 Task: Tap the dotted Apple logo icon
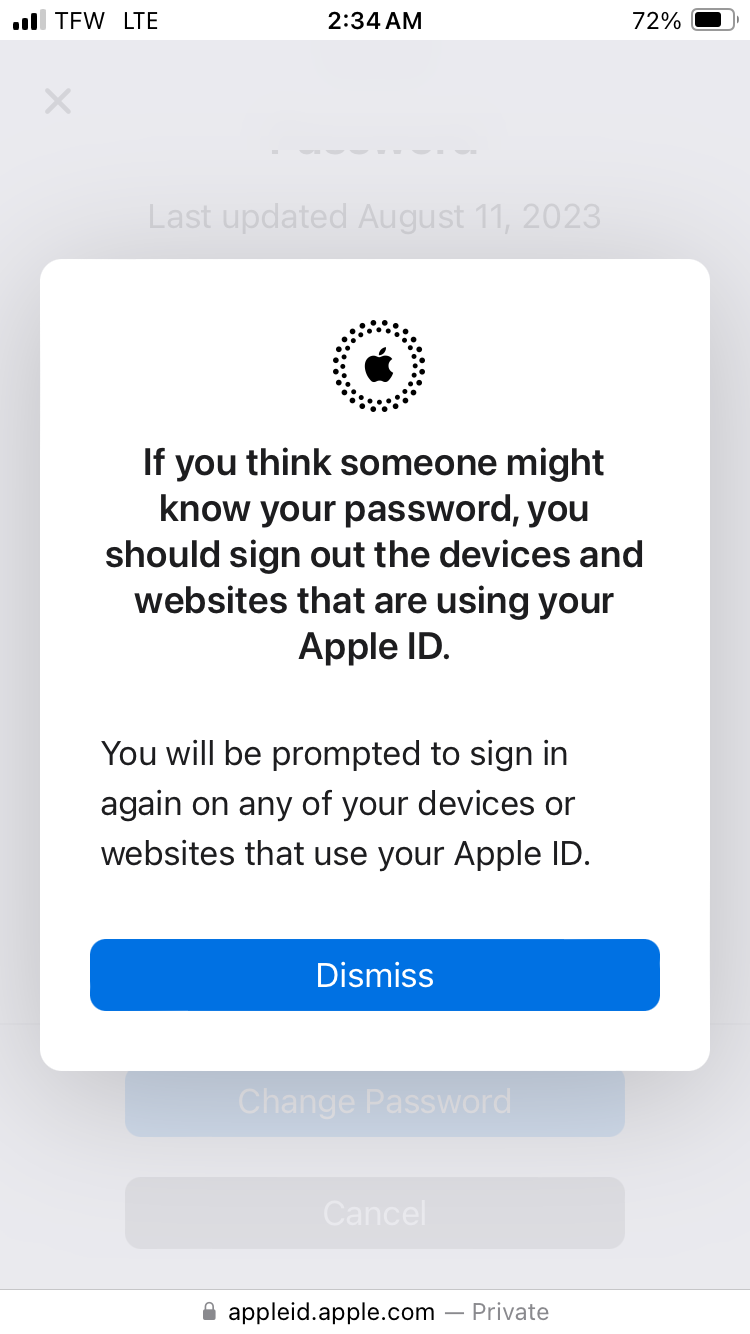point(377,365)
